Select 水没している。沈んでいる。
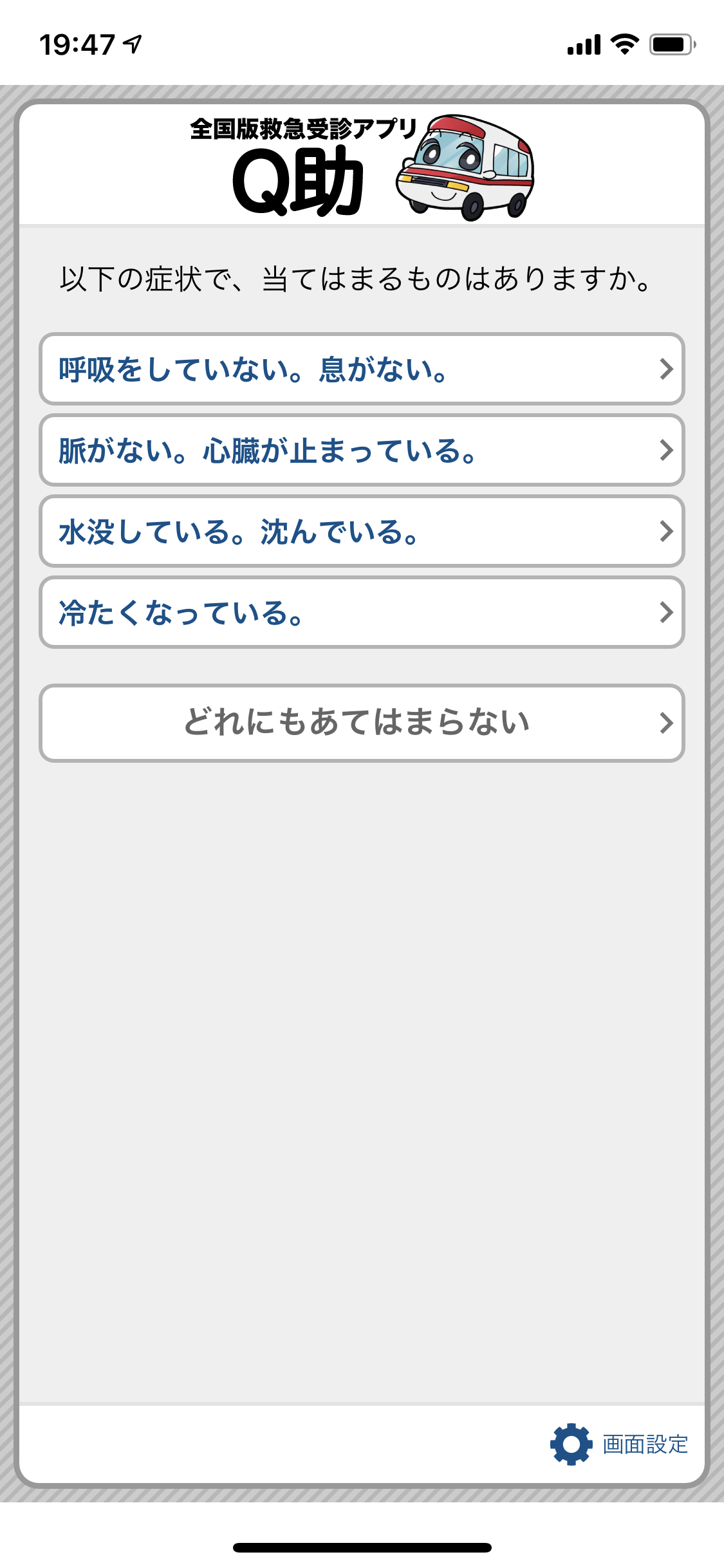This screenshot has height=1568, width=724. click(361, 531)
